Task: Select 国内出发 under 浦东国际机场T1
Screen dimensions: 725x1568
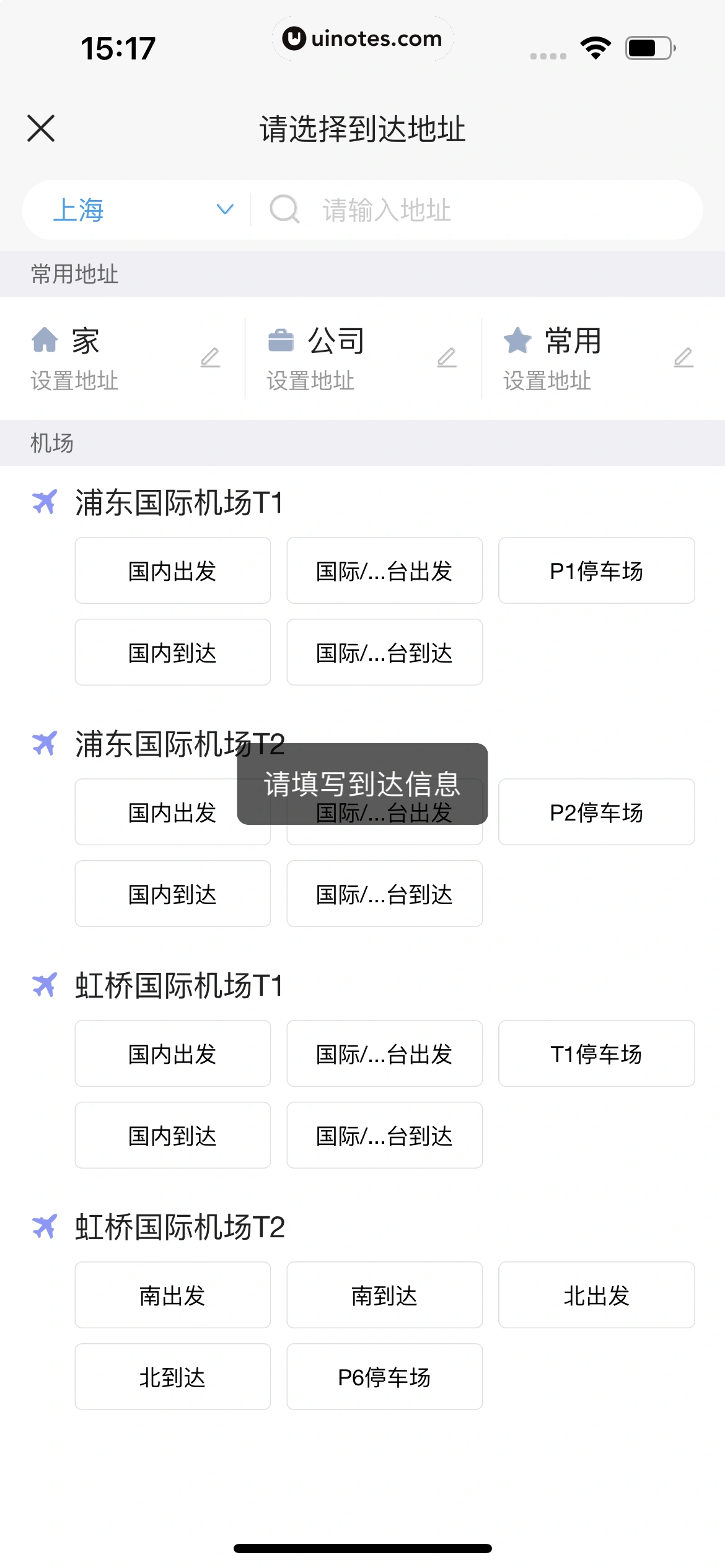Action: click(172, 570)
